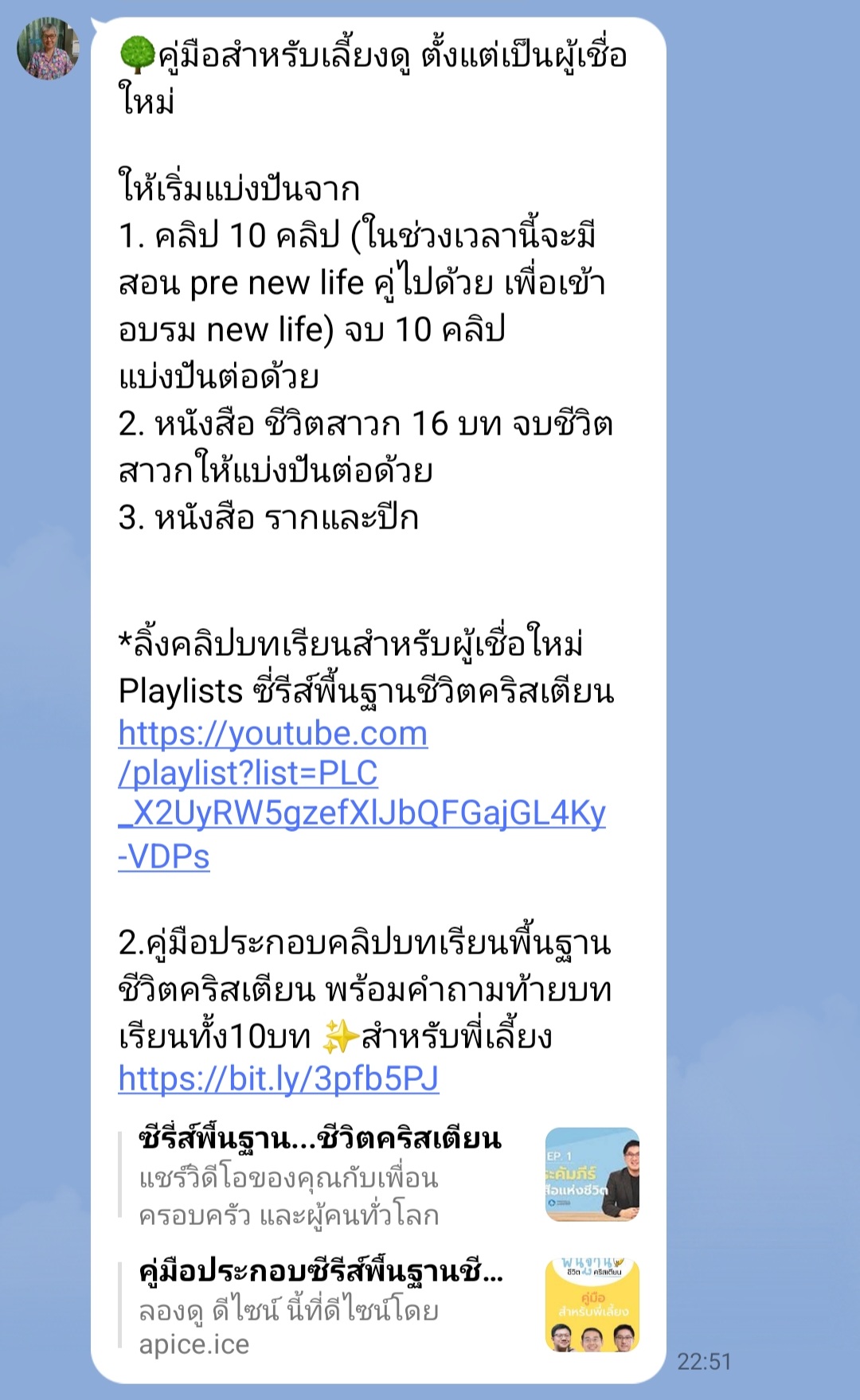Open the sender's profile picture
Viewport: 860px width, 1400px height.
click(48, 49)
